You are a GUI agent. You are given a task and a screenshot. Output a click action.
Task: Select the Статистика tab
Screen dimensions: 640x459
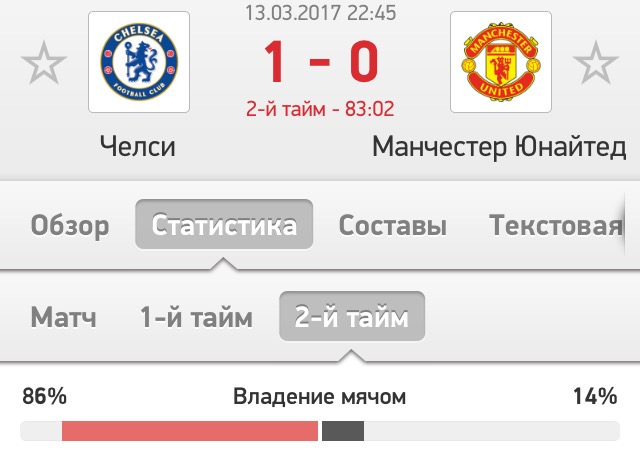click(x=224, y=225)
